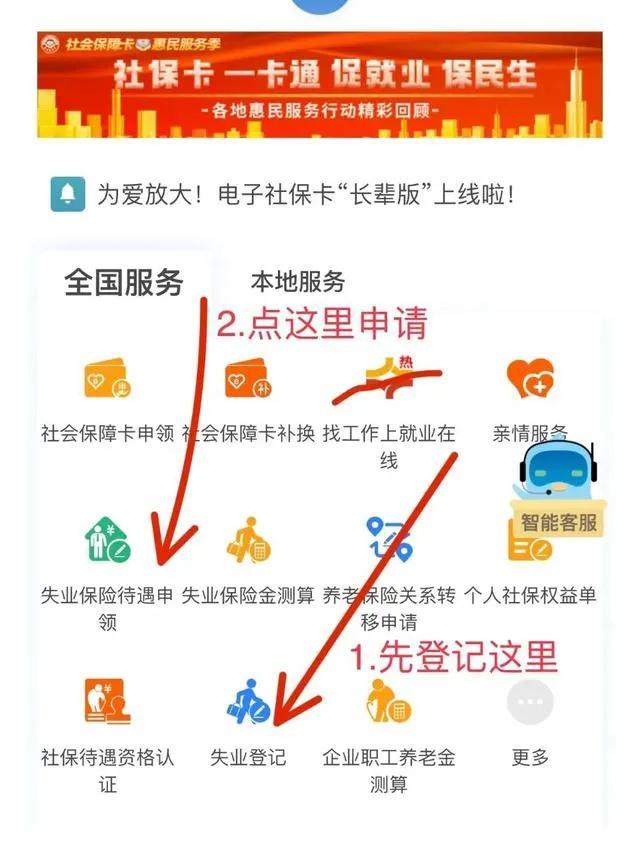Chat with the 智能客服 robot
The image size is (640, 842).
click(x=559, y=485)
